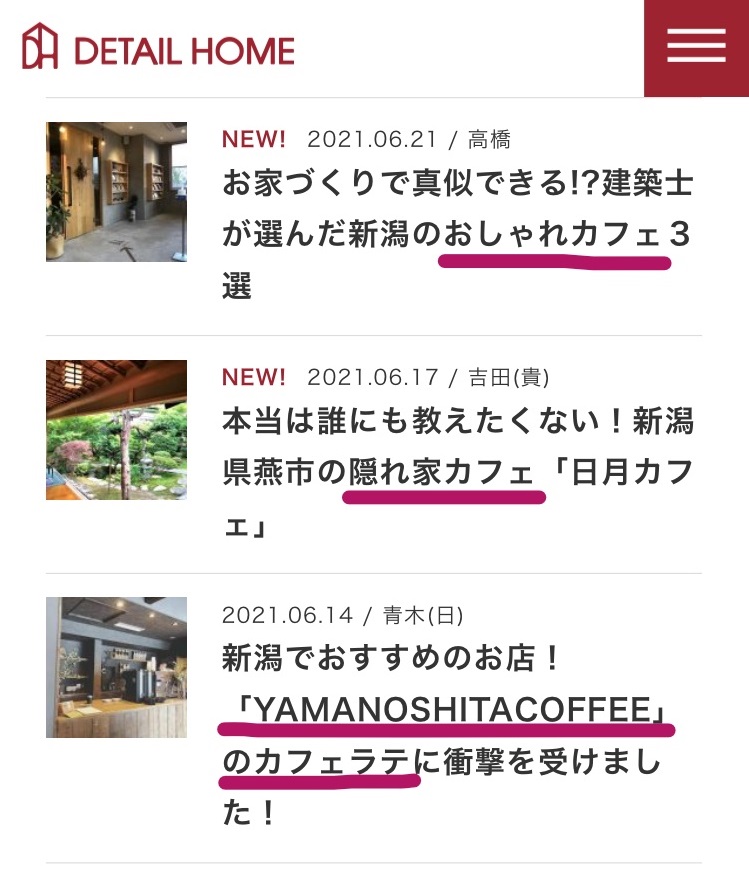Tap the coffee counter thumbnail for 2021.06.14
Image resolution: width=749 pixels, height=879 pixels.
click(x=116, y=667)
